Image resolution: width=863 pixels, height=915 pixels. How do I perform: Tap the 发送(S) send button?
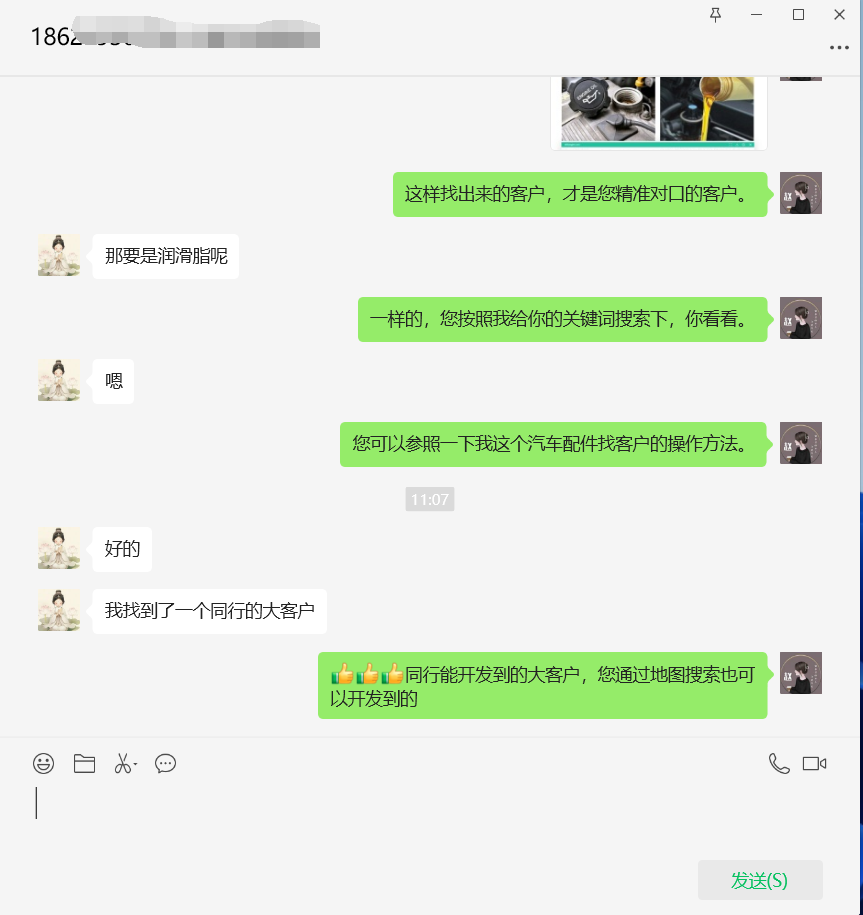760,880
